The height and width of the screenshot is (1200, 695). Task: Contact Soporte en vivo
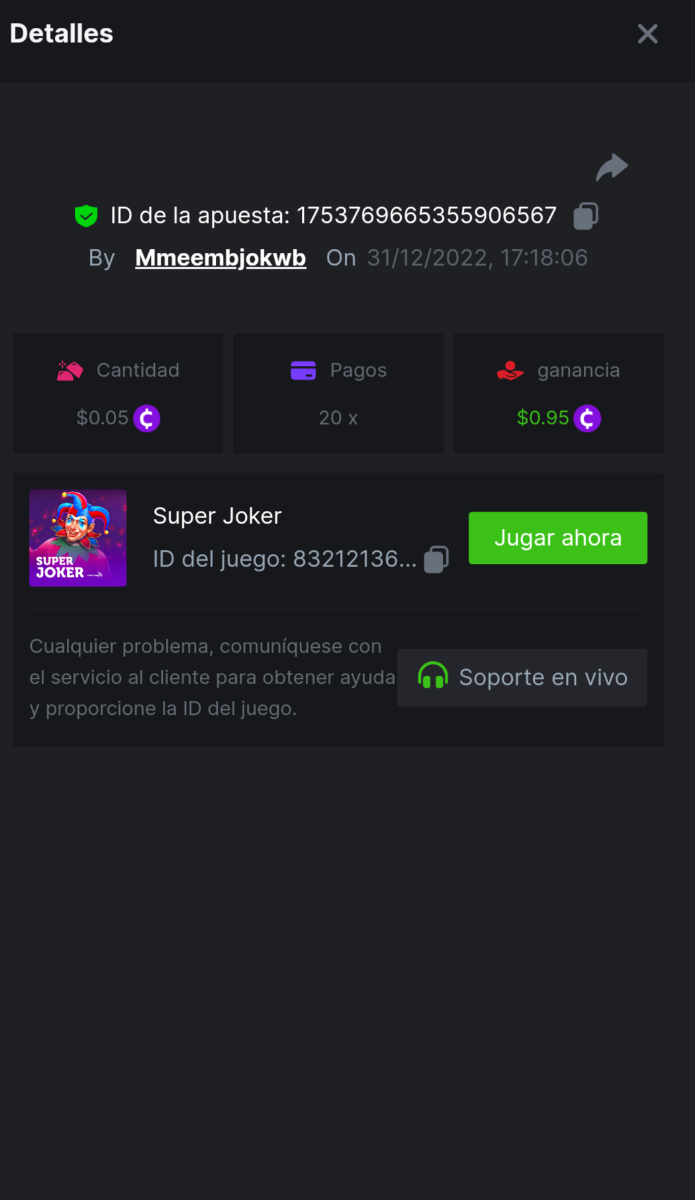(x=522, y=678)
